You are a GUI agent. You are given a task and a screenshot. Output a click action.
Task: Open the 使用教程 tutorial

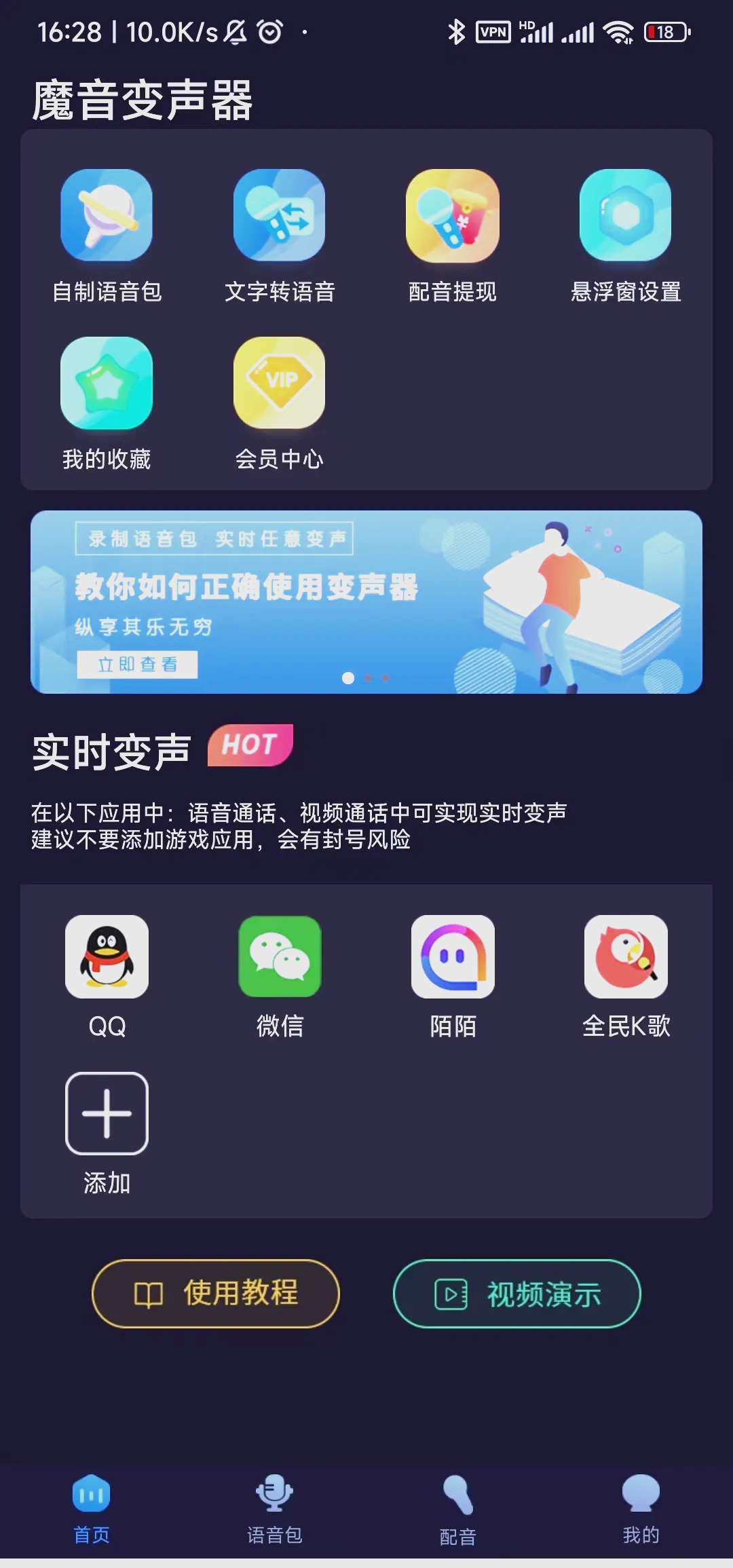(x=216, y=1293)
